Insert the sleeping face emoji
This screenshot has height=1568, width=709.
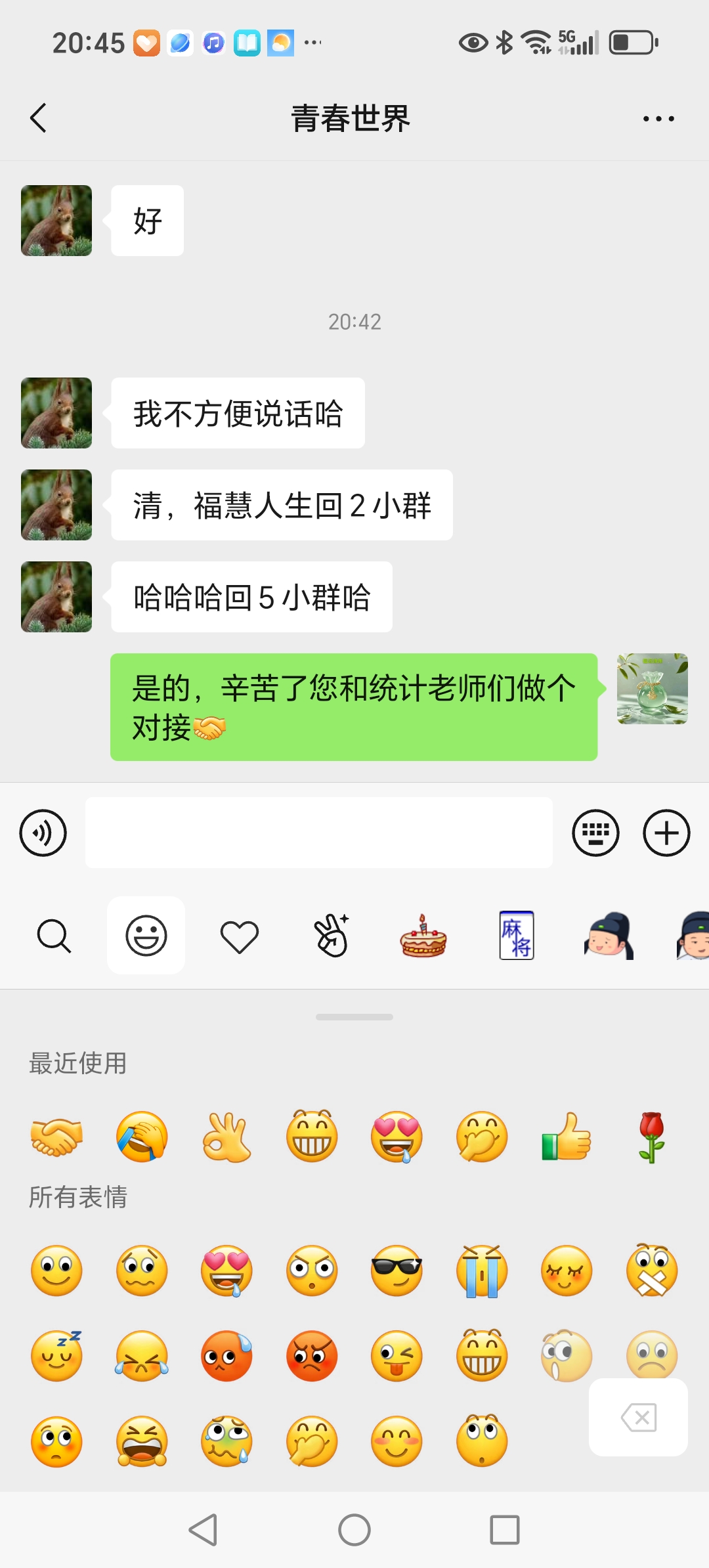56,1355
